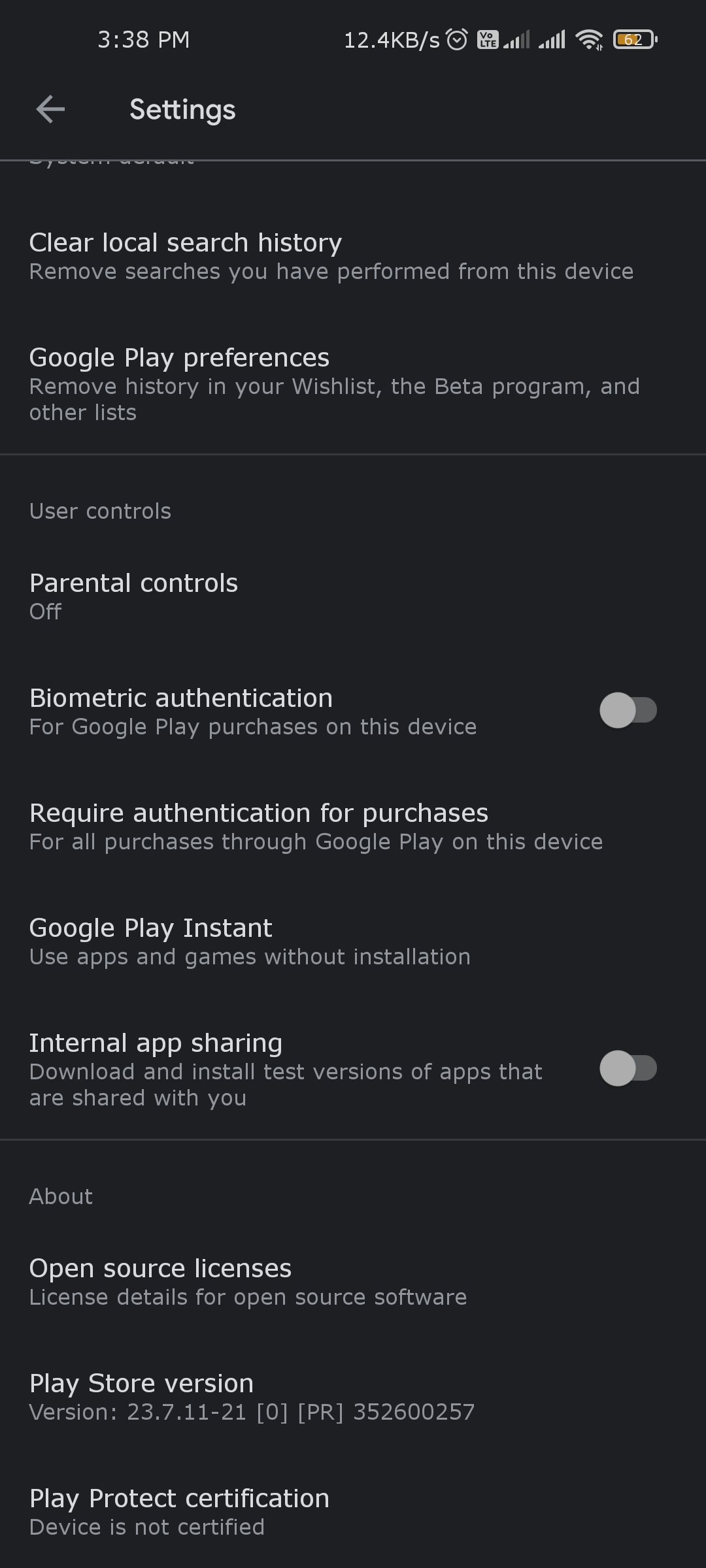Screen dimensions: 706x1568
Task: Open Require authentication for purchases
Action: click(353, 826)
